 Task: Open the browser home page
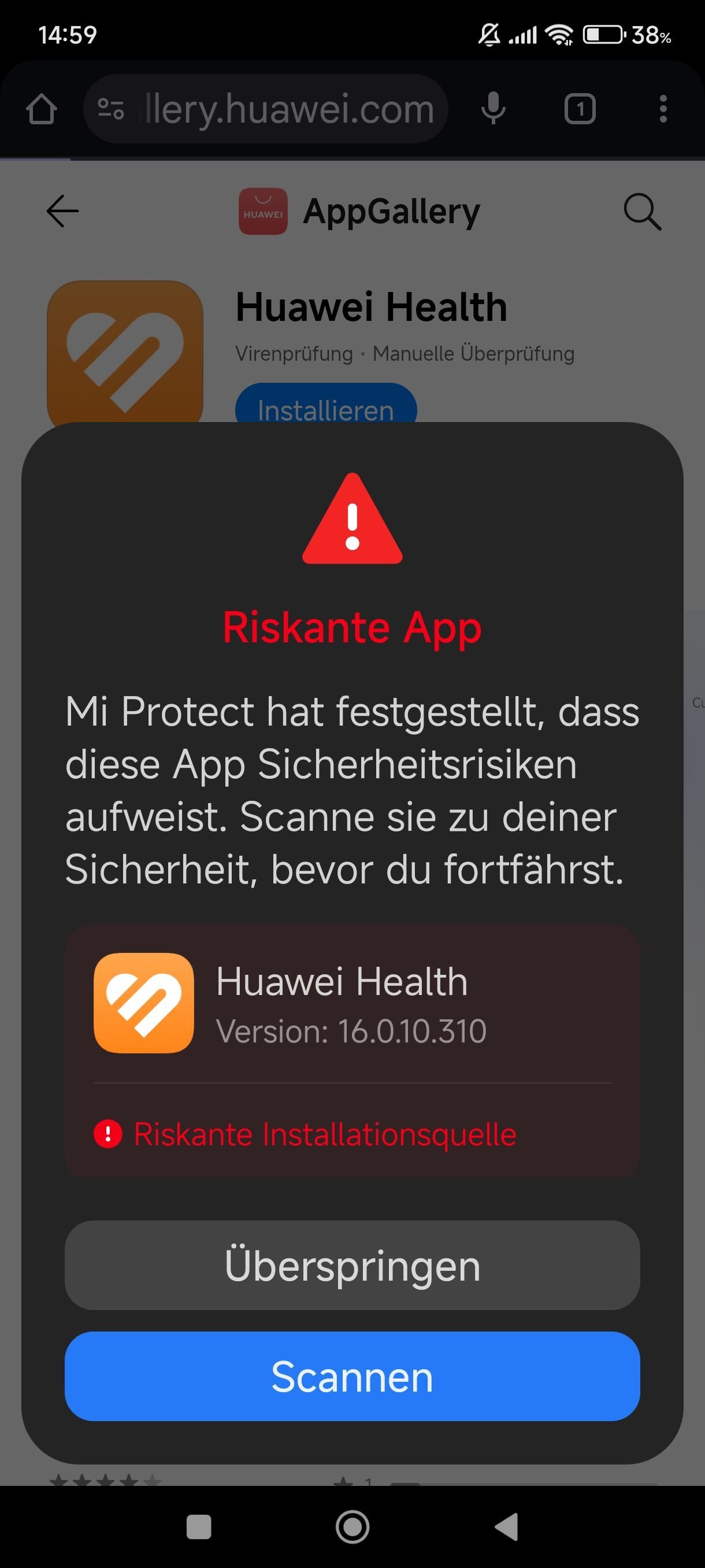coord(42,110)
